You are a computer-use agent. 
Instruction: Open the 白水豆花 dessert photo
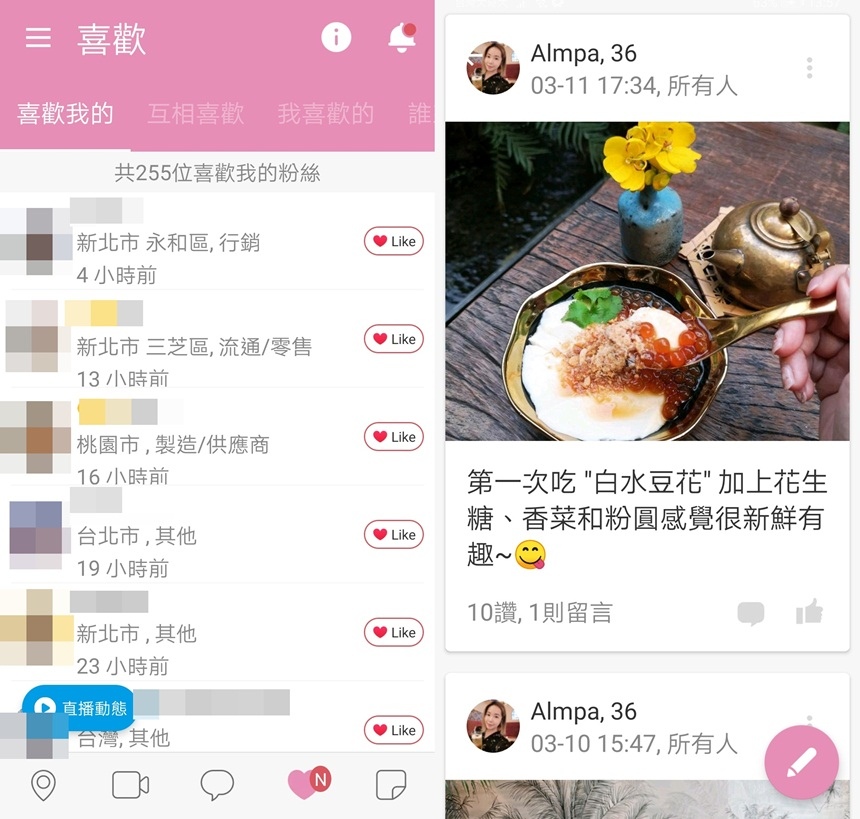pos(647,281)
